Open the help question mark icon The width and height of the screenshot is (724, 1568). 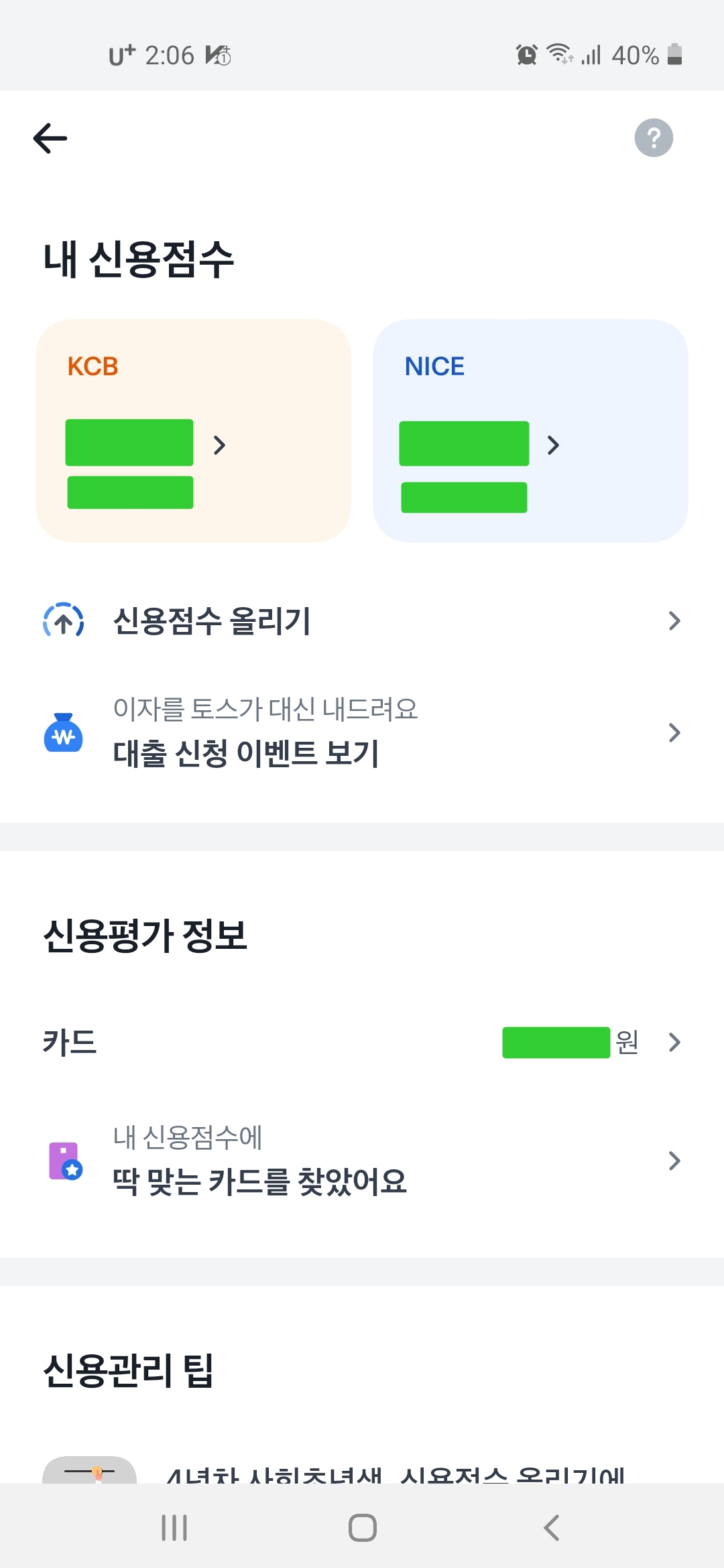[654, 137]
